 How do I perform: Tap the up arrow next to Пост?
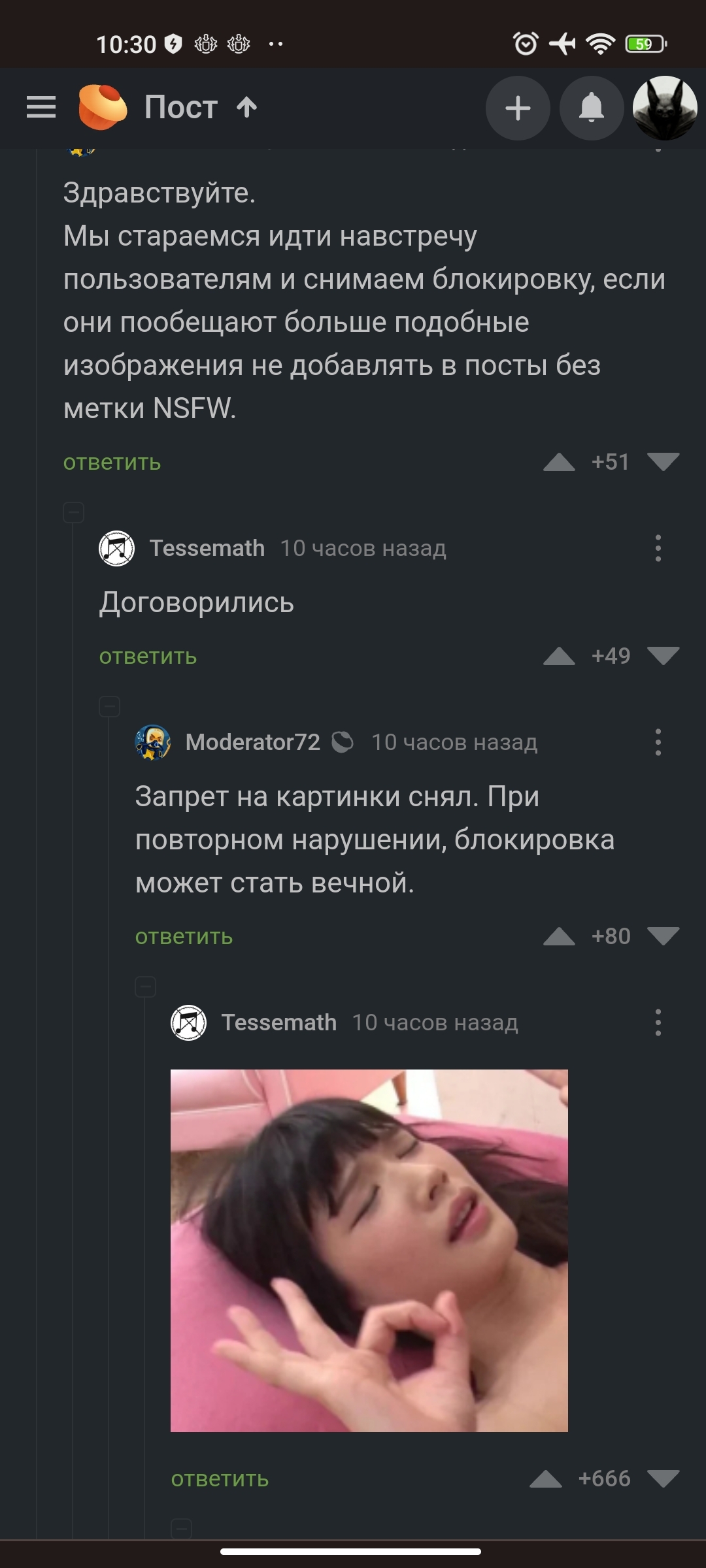(x=246, y=107)
